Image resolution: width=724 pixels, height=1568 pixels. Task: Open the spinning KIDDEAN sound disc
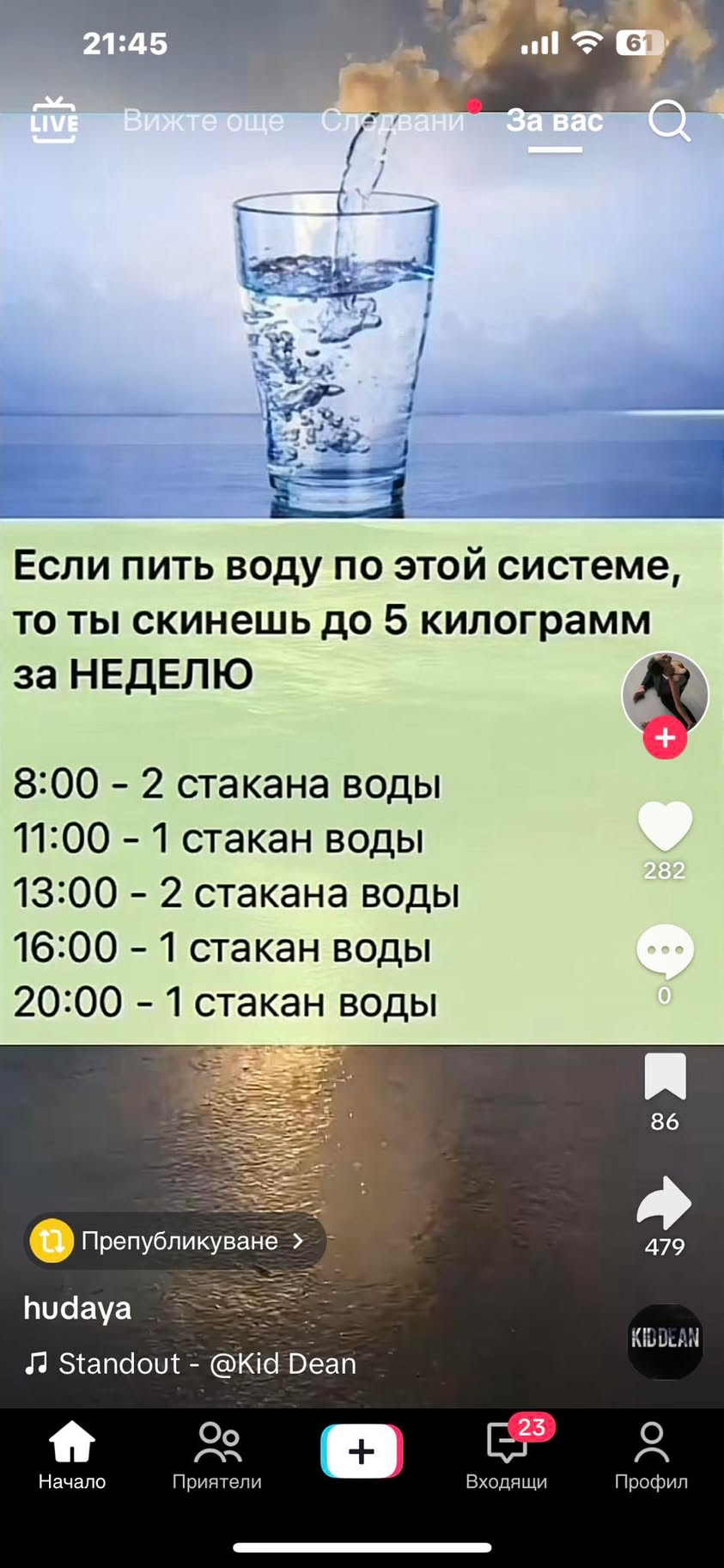click(x=665, y=1340)
